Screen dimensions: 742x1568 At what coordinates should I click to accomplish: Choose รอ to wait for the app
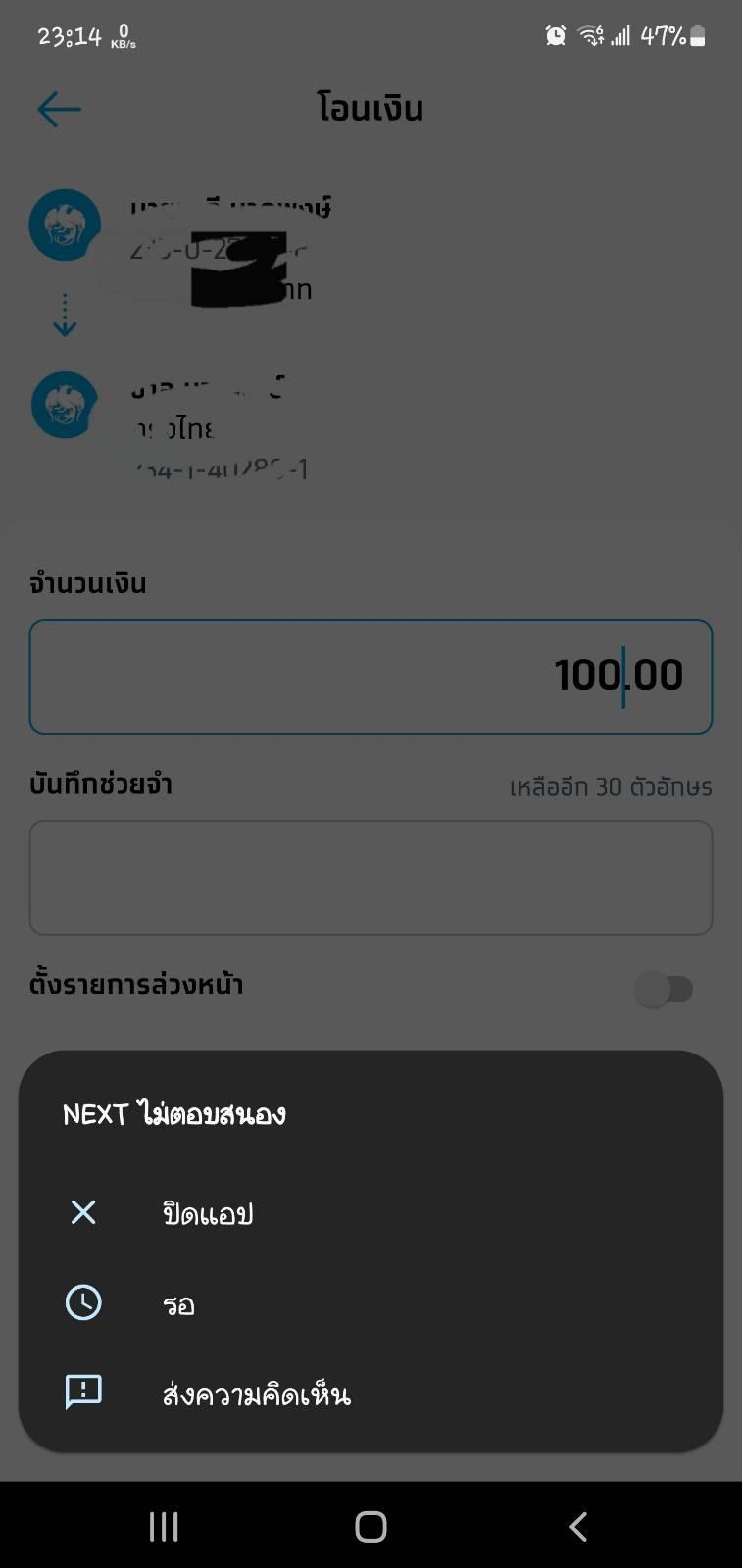tap(371, 1303)
